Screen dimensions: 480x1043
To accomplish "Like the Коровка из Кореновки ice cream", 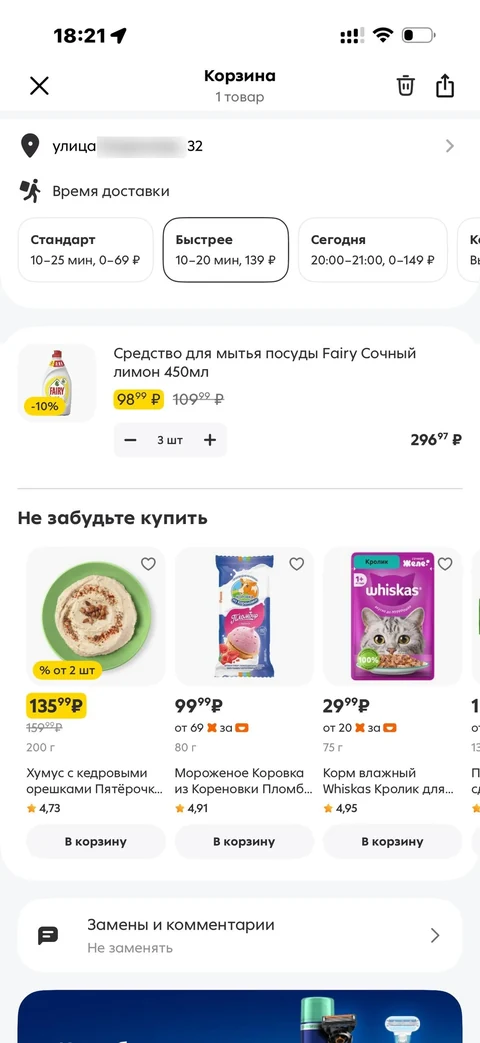I will point(297,564).
